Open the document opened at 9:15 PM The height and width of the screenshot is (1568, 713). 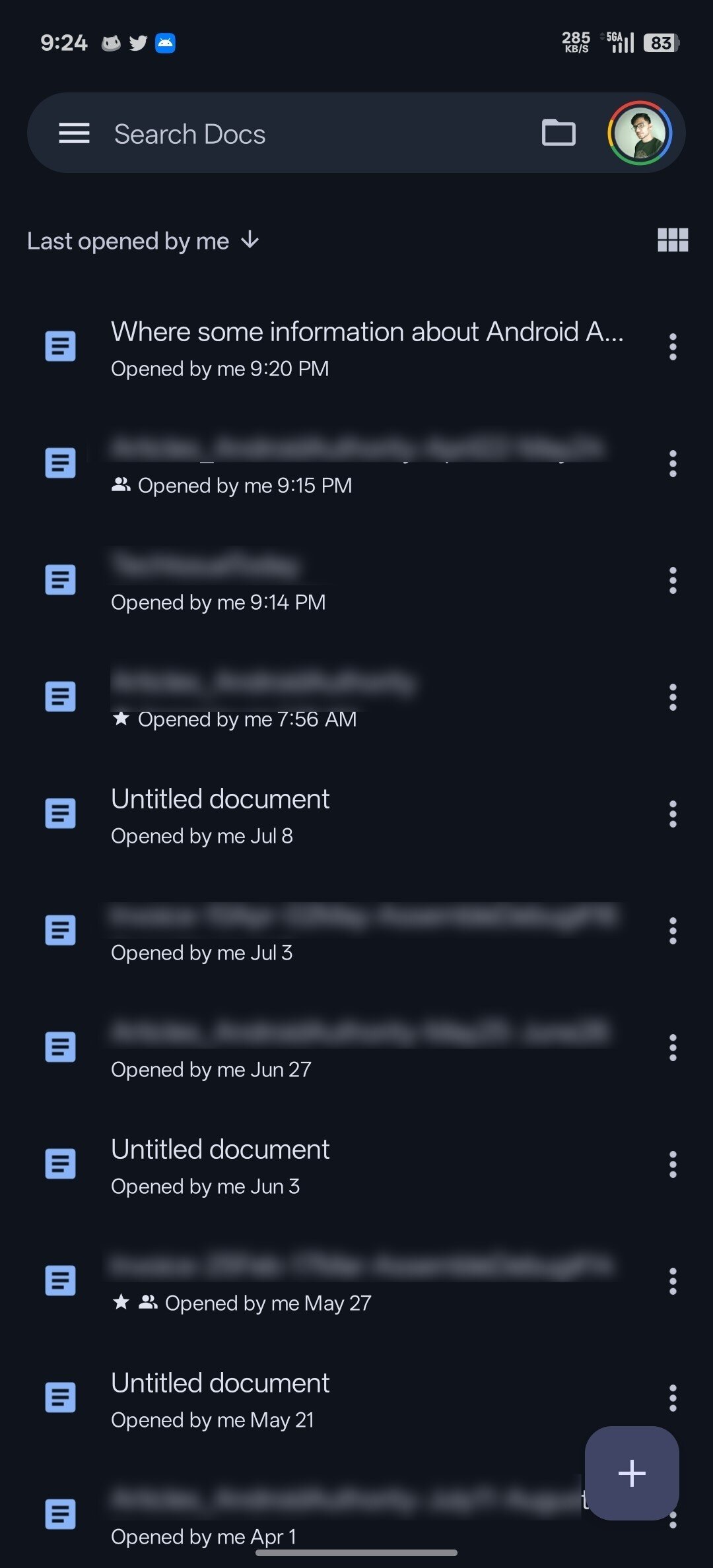pos(356,465)
